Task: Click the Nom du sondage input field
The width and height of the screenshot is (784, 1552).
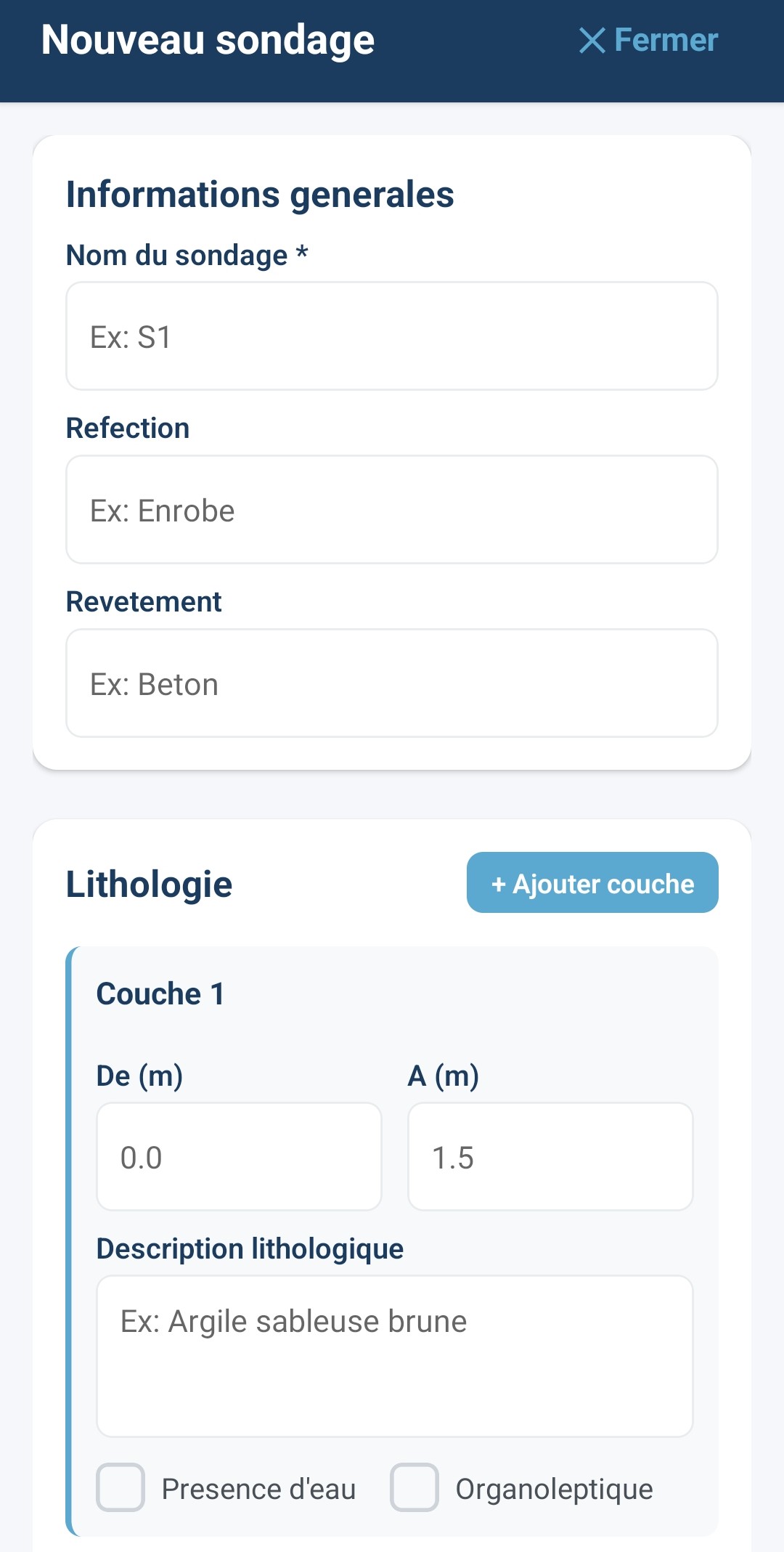Action: (x=392, y=336)
